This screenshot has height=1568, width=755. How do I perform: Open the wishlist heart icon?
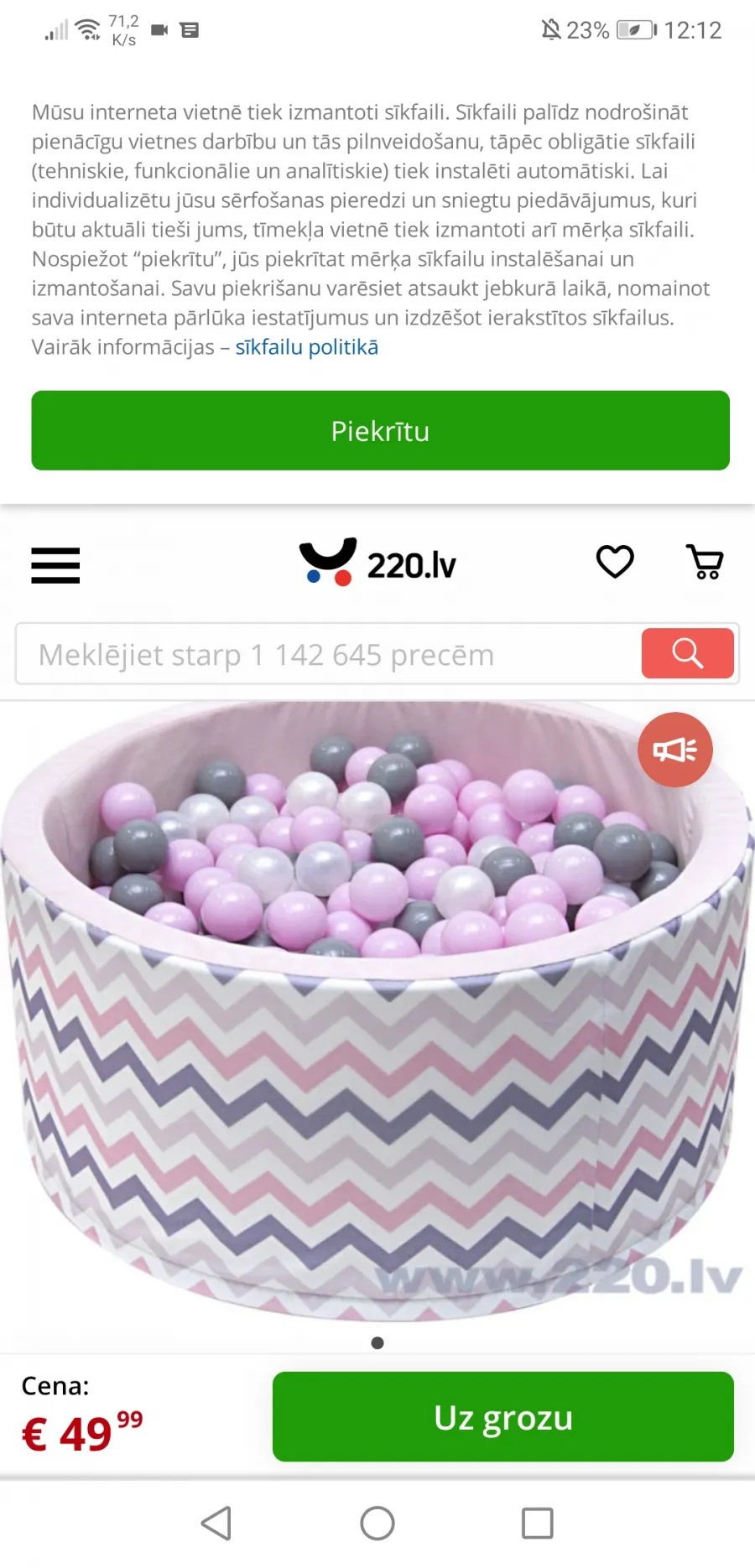[615, 562]
